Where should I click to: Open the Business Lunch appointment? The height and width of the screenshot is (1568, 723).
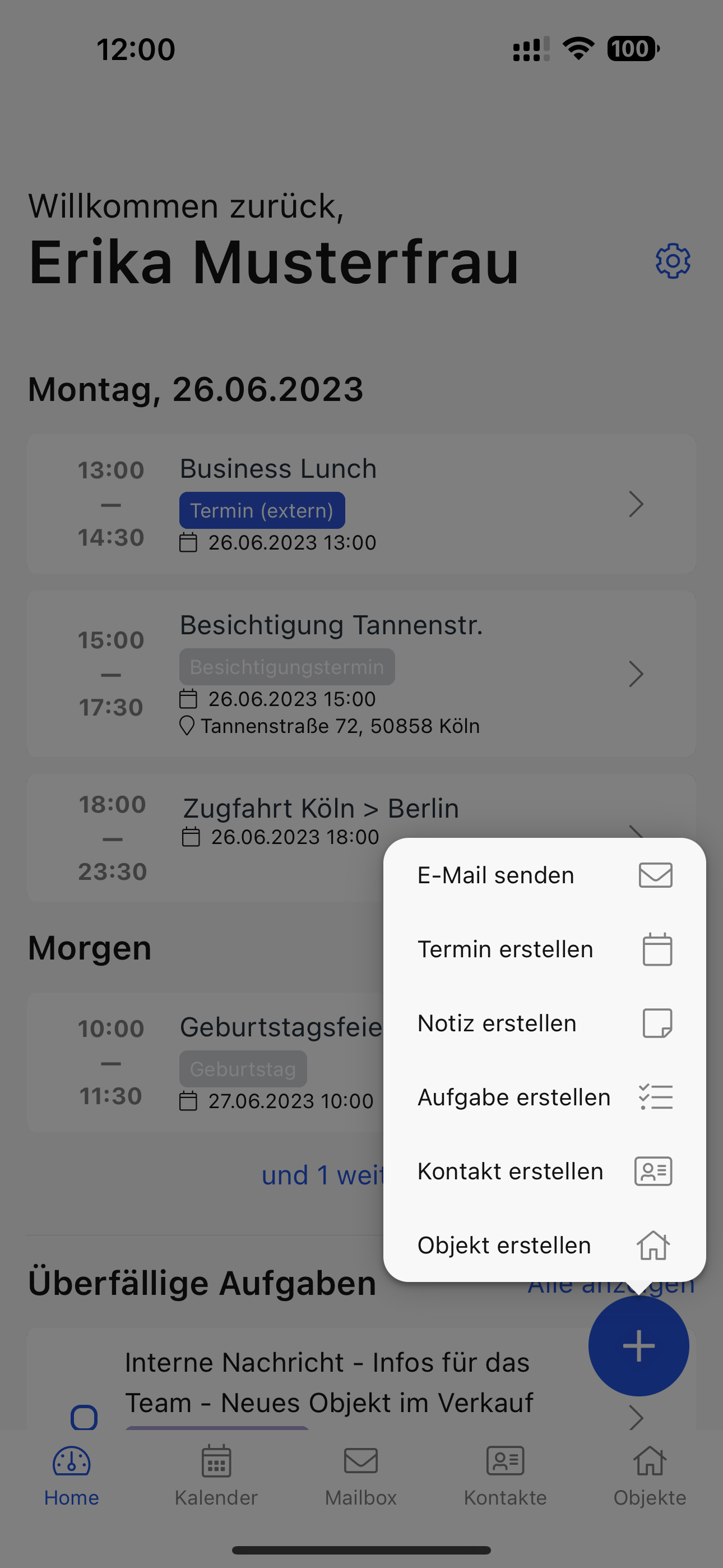click(x=361, y=504)
